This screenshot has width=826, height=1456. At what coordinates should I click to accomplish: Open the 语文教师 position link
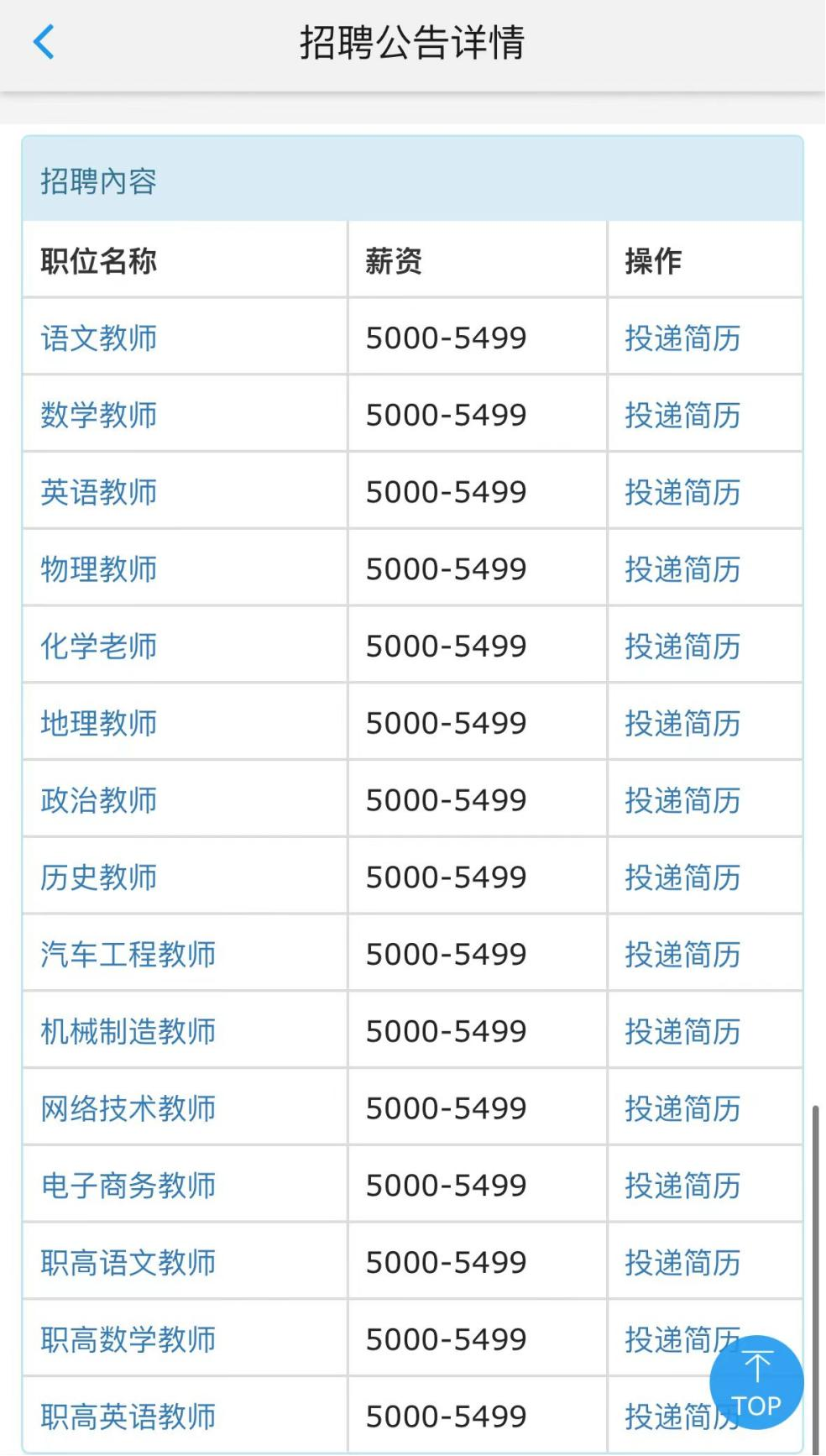coord(99,338)
